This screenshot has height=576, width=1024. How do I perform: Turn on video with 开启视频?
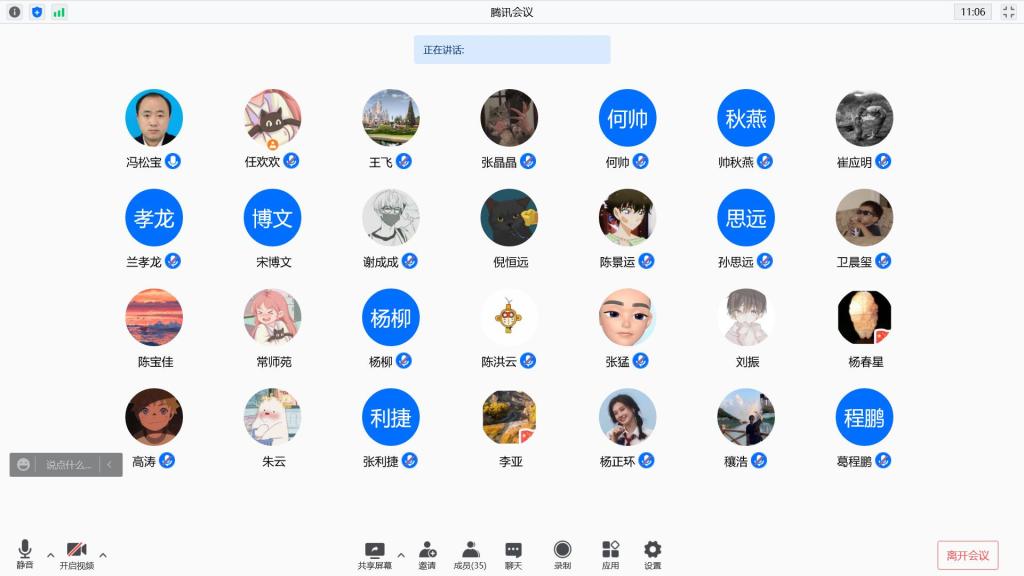pos(77,553)
